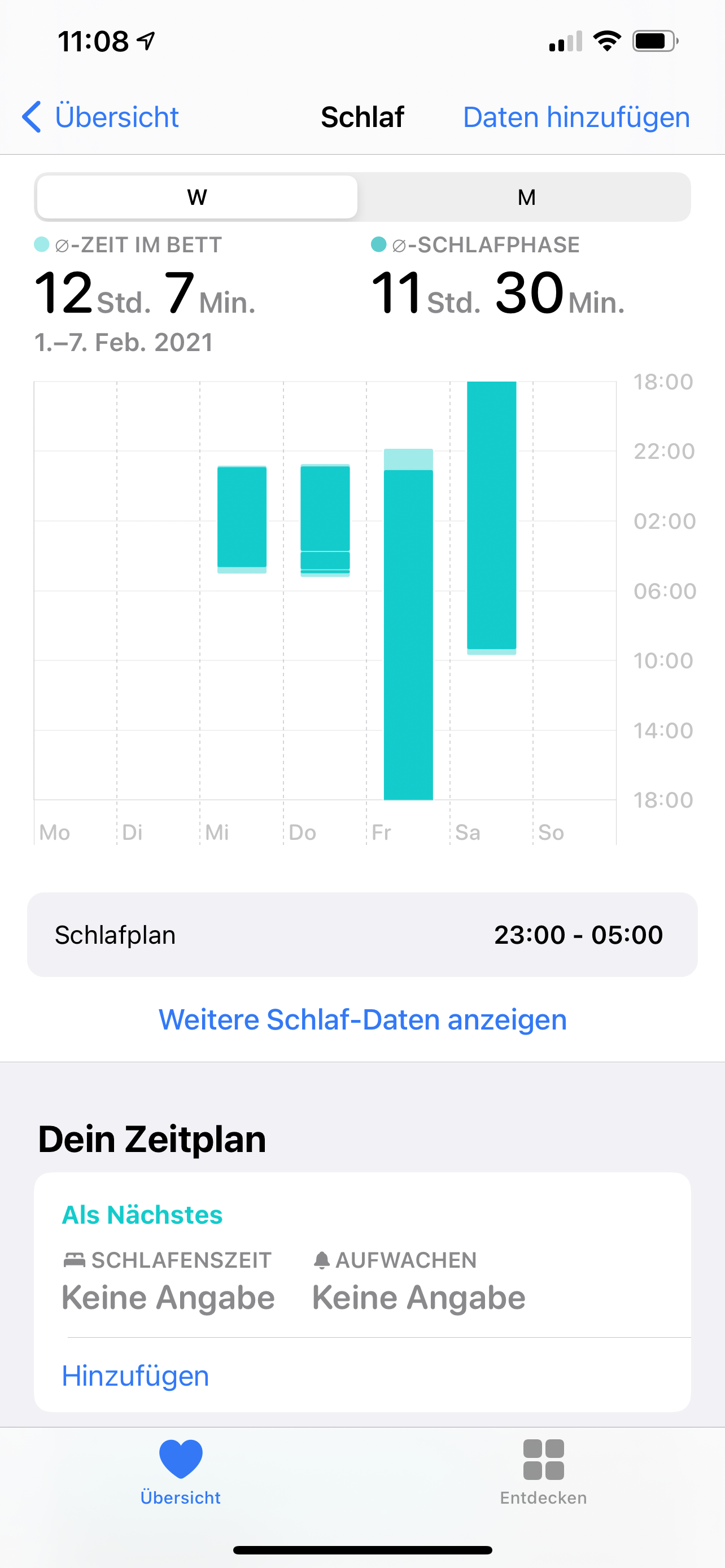The height and width of the screenshot is (1568, 725).
Task: Go back to Übersicht
Action: click(x=101, y=117)
